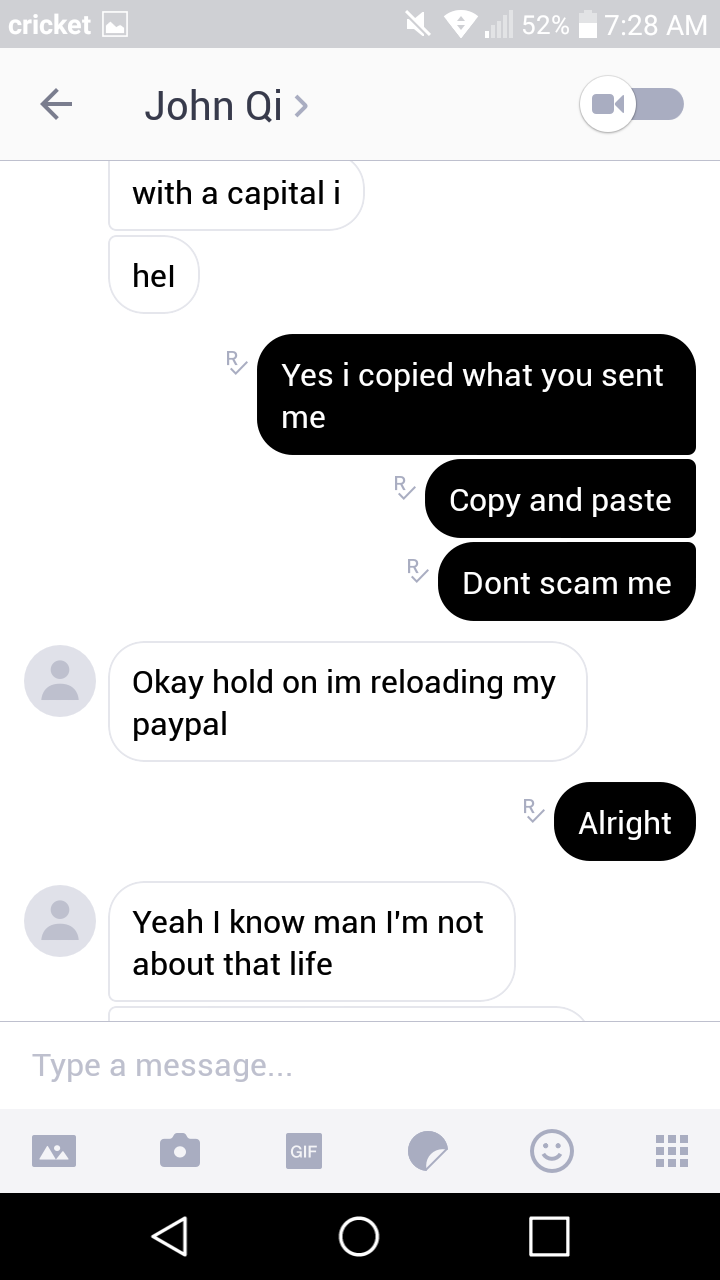Open the photo gallery attachment
The width and height of the screenshot is (720, 1280).
tap(55, 1150)
